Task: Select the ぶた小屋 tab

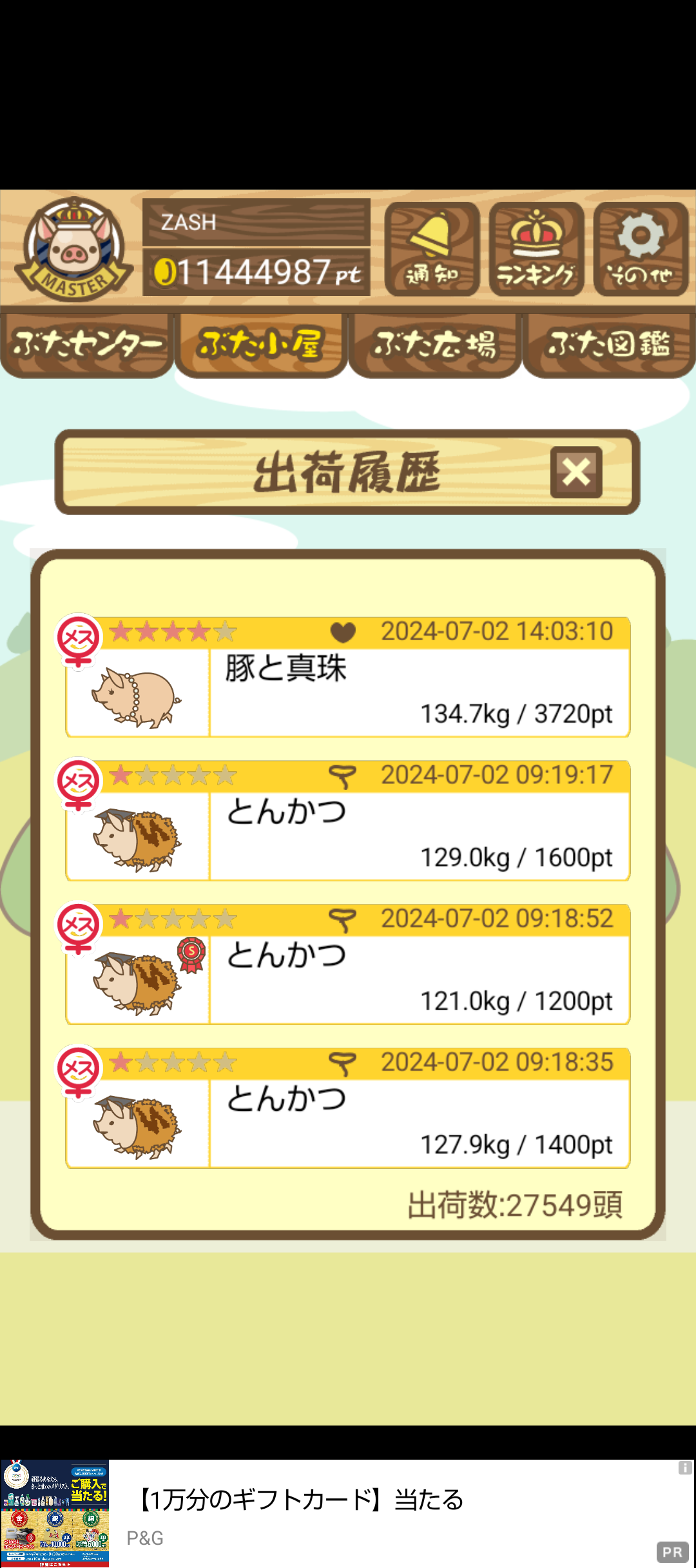Action: (x=261, y=344)
